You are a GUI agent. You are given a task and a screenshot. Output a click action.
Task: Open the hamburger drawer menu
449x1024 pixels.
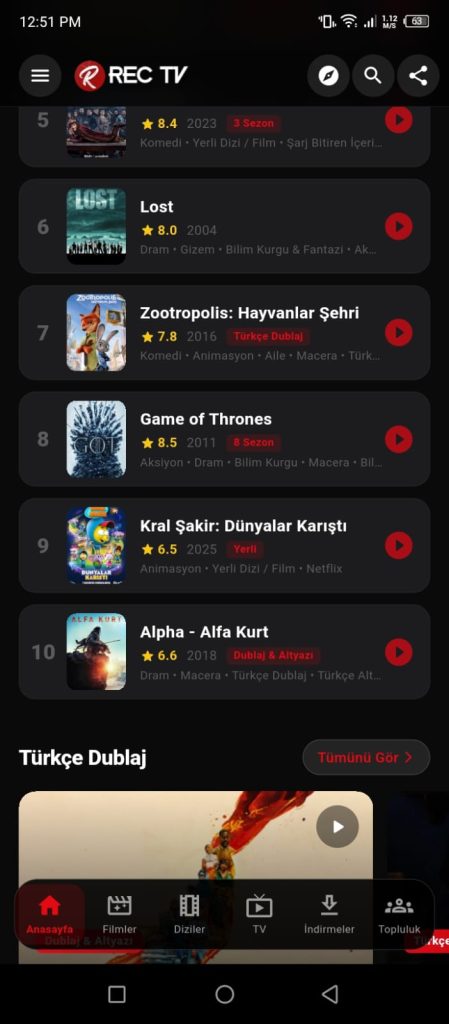(40, 76)
